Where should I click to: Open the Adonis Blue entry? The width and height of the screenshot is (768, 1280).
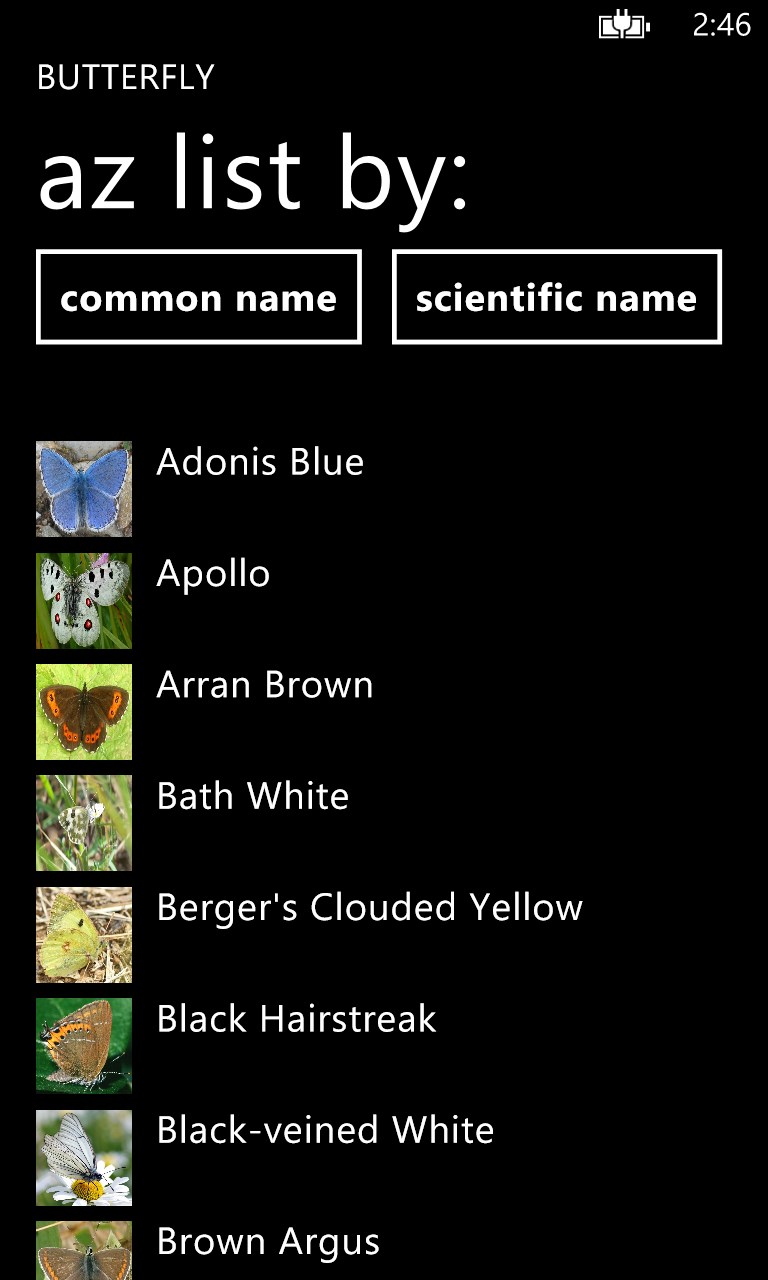point(260,463)
